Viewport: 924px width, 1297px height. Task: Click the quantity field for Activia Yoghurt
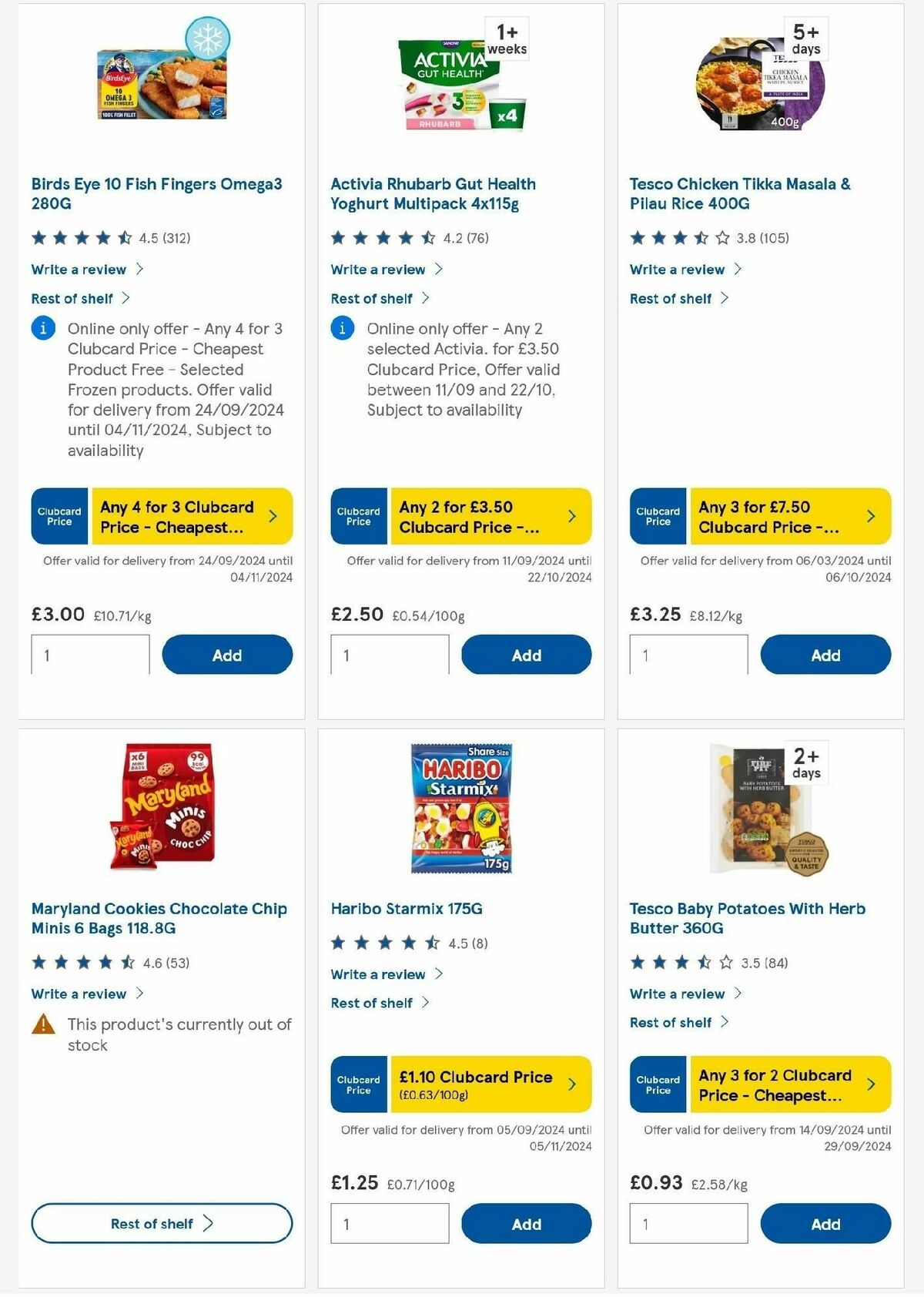click(390, 655)
